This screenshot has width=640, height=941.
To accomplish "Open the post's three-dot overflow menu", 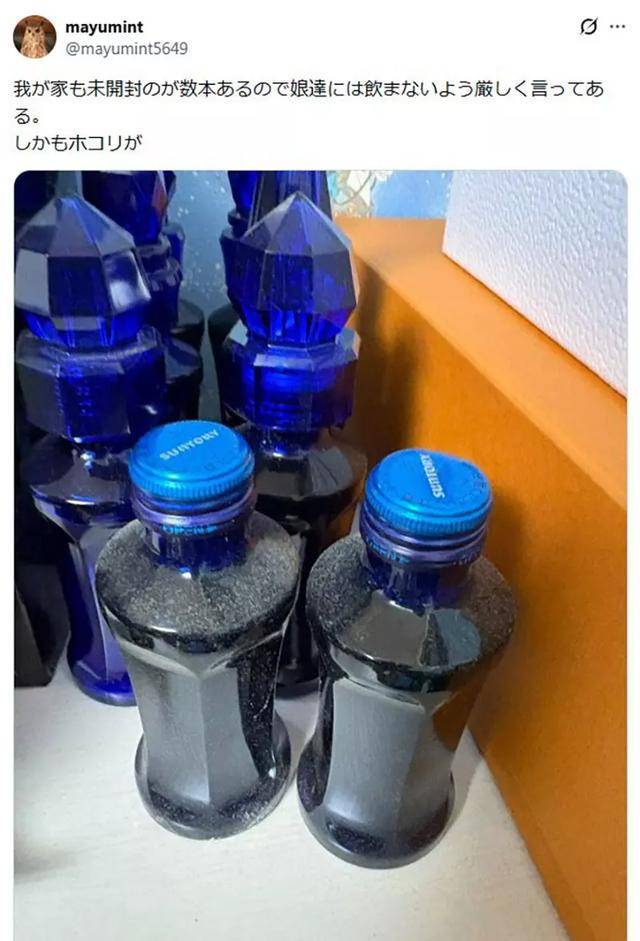I will point(617,27).
